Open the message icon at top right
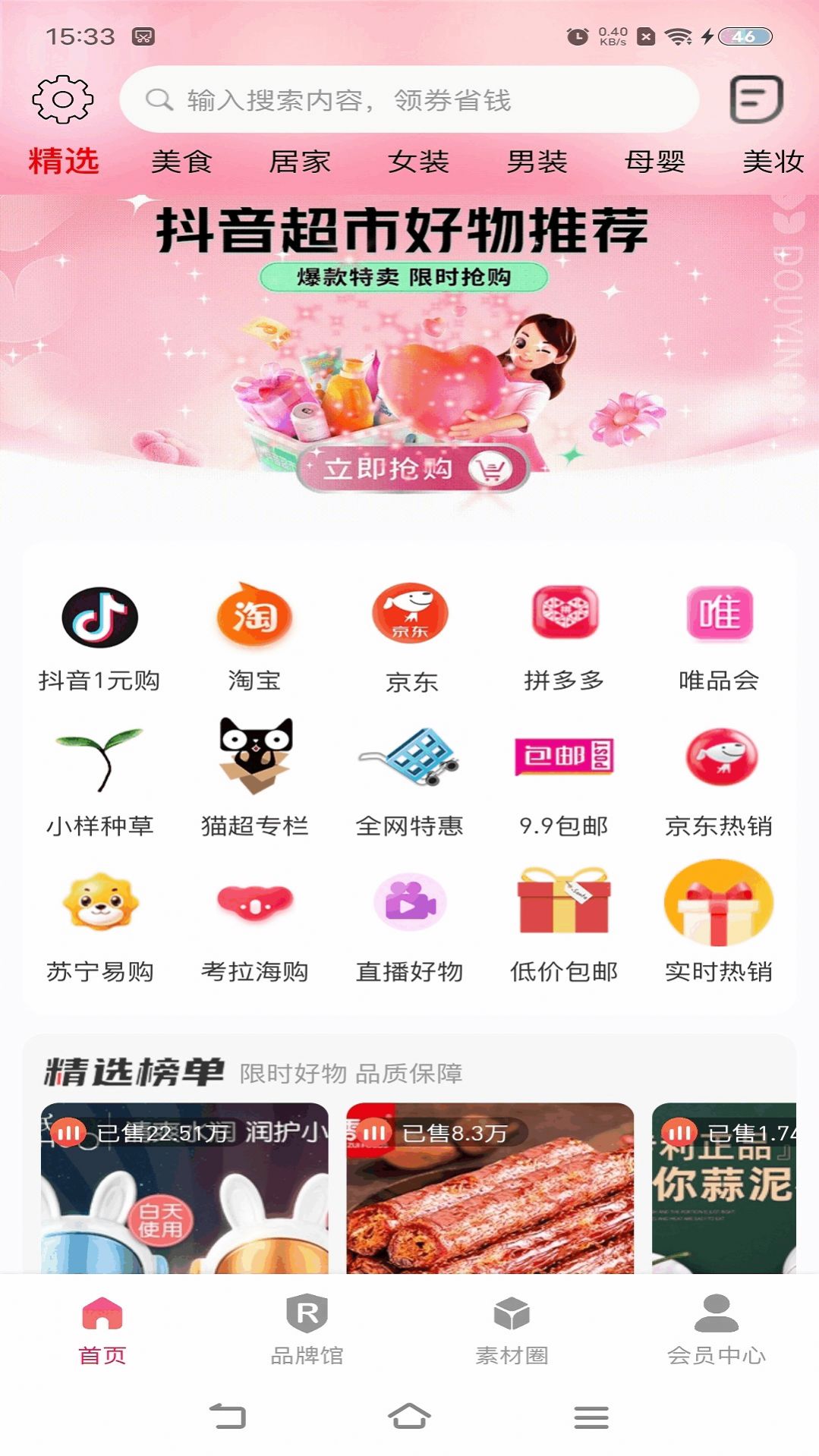The width and height of the screenshot is (819, 1456). coord(756,99)
